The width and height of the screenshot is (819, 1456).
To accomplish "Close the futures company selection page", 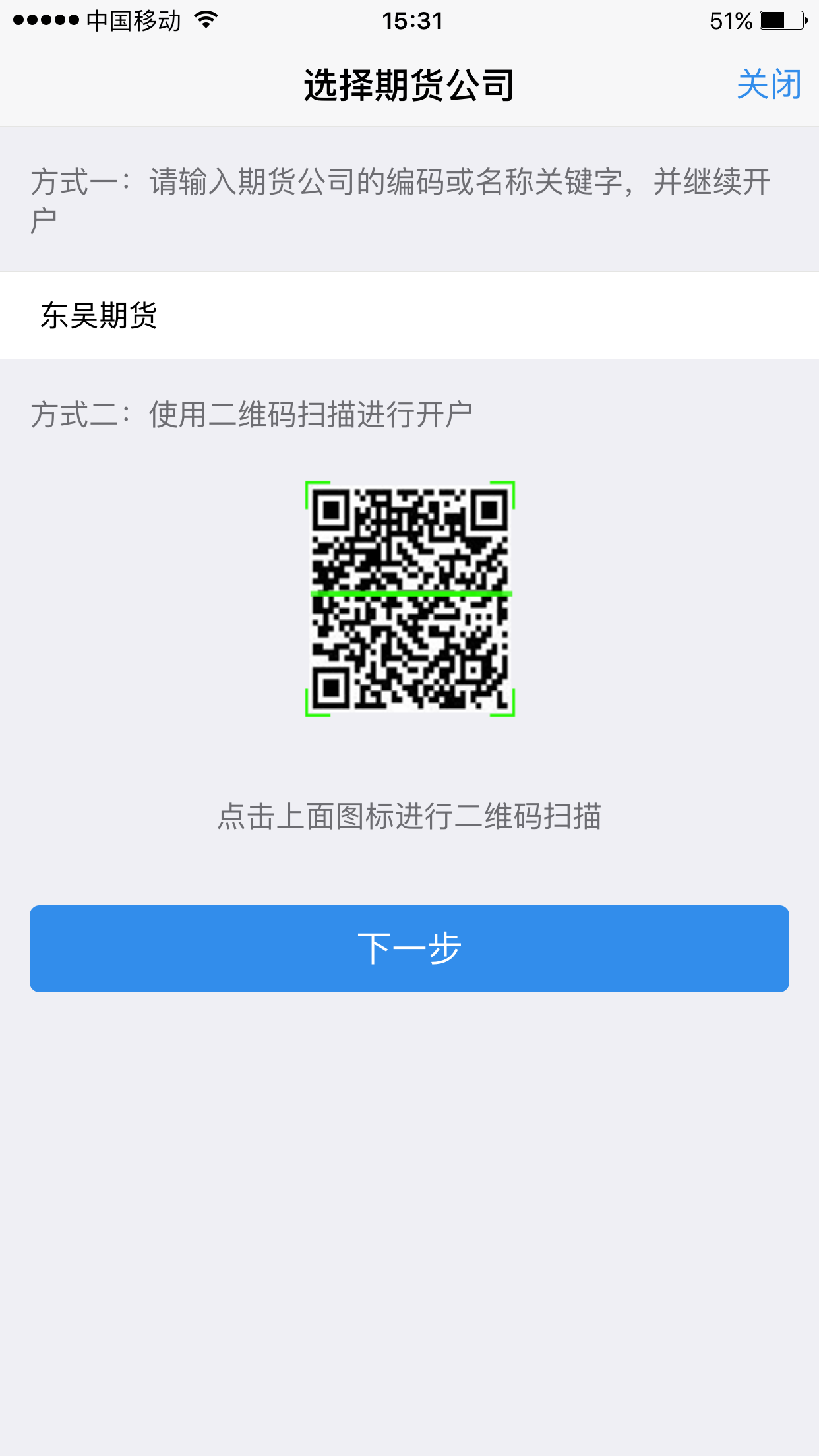I will coord(769,84).
